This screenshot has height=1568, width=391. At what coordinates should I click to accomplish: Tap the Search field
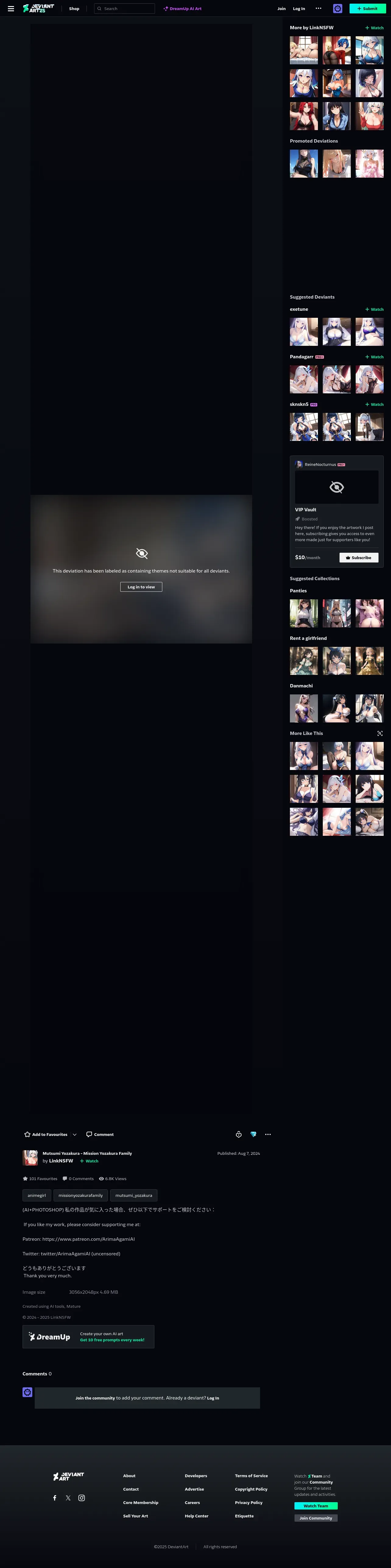coord(125,9)
